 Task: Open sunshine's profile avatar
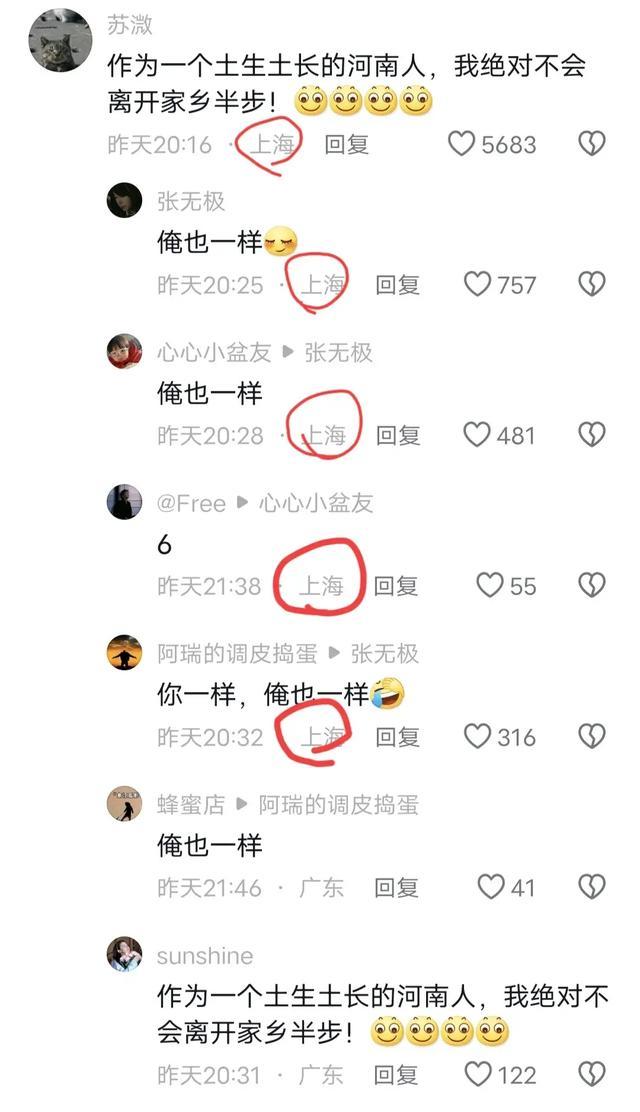click(125, 955)
